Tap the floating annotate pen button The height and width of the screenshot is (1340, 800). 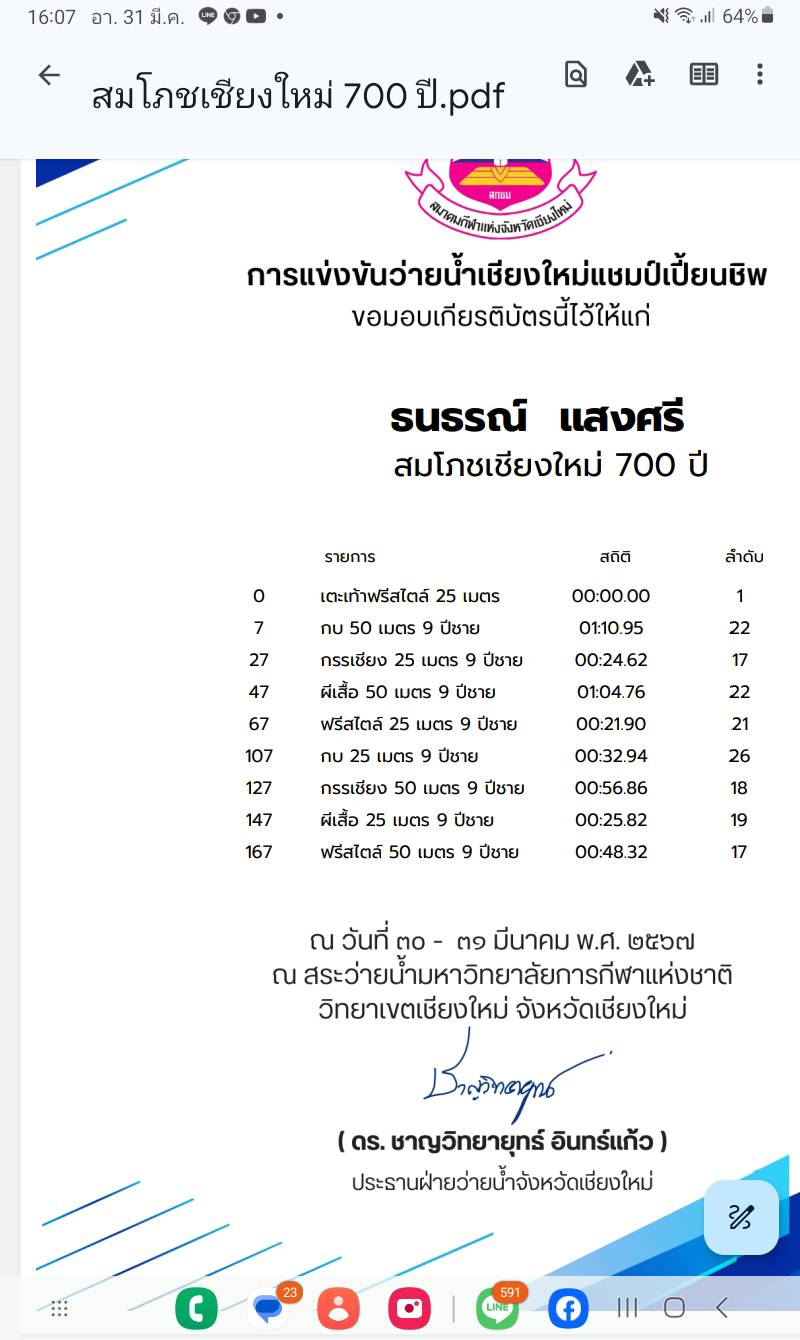click(x=741, y=1217)
